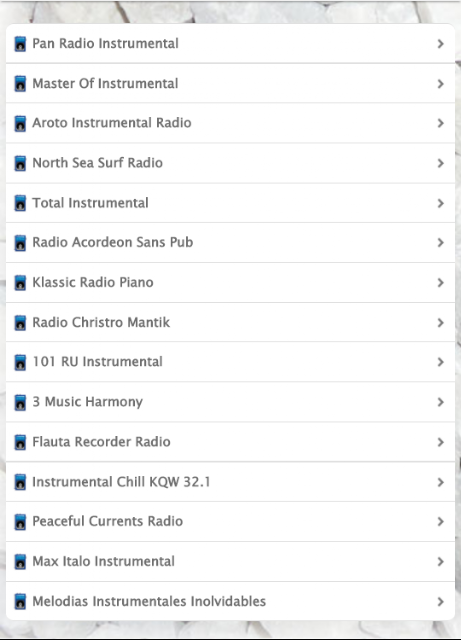Open Pan Radio Instrumental station
The width and height of the screenshot is (461, 640).
point(230,43)
